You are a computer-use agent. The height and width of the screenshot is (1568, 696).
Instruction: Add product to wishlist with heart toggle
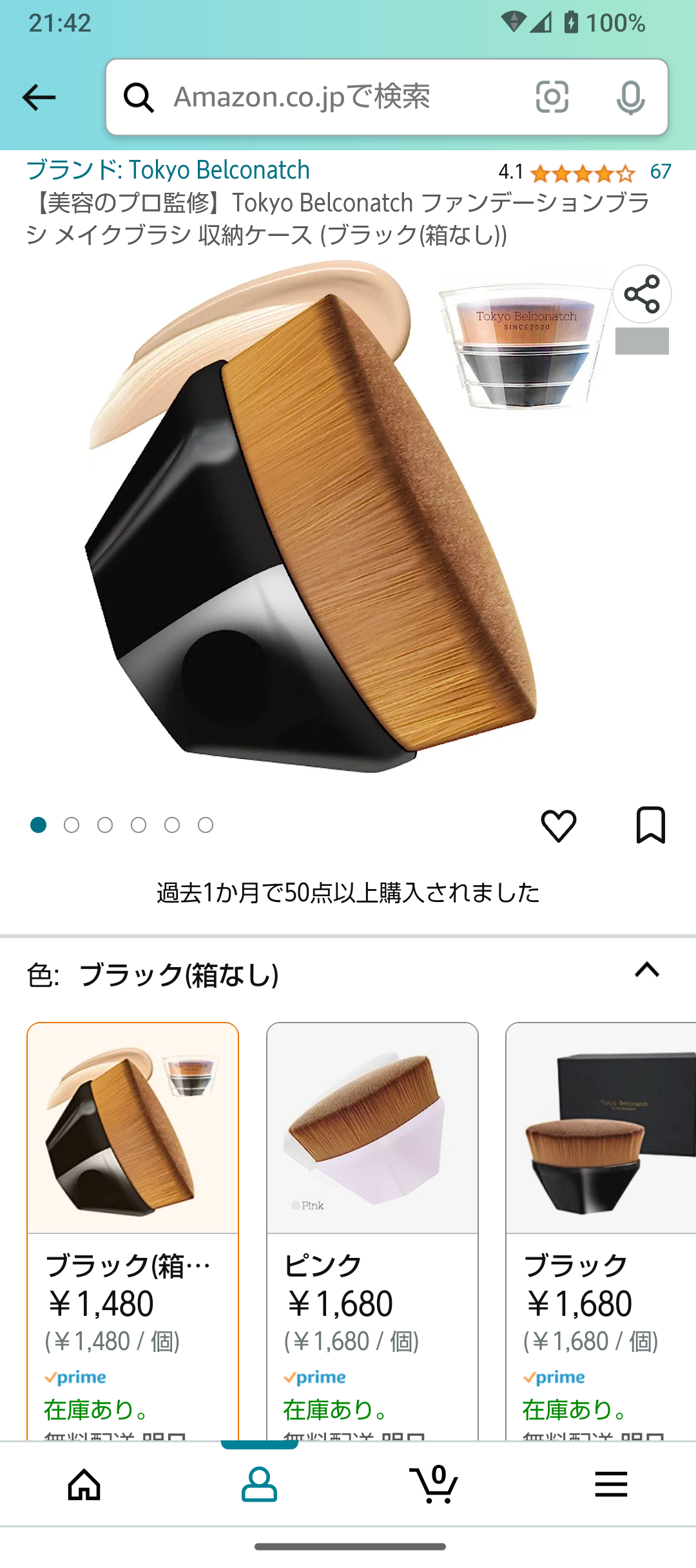[558, 826]
